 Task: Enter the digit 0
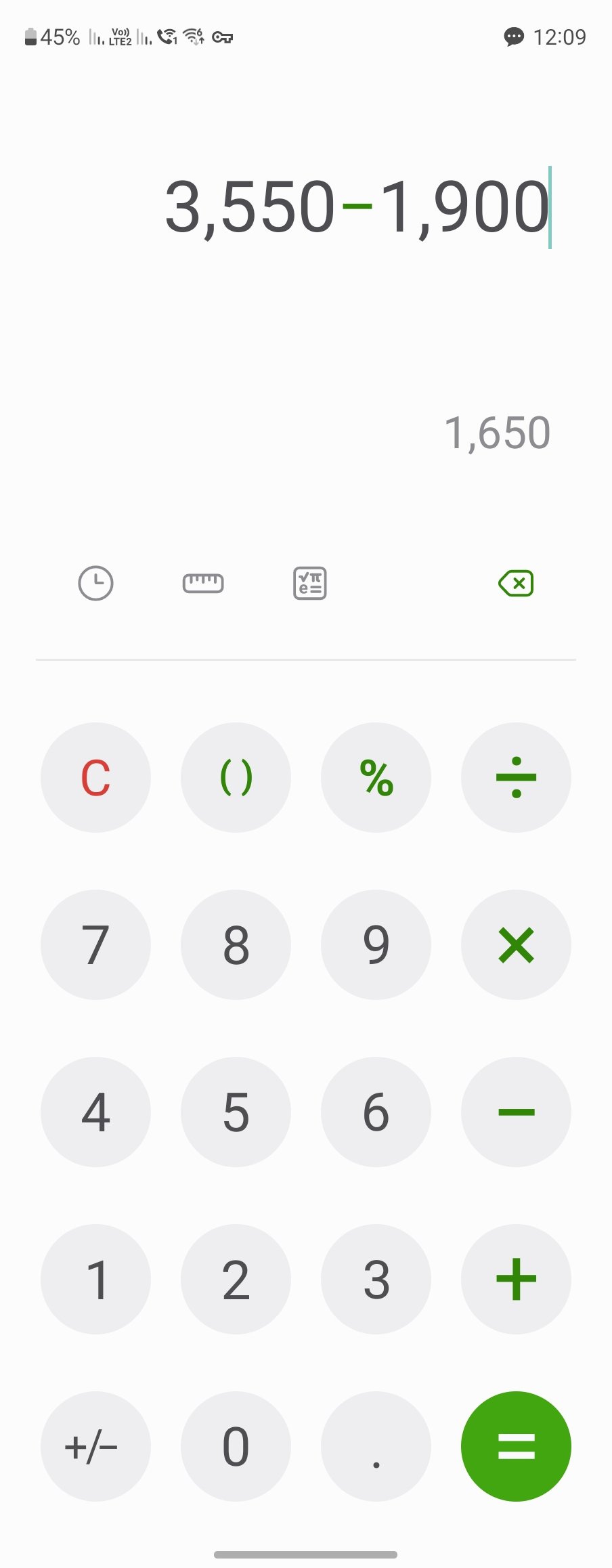click(x=236, y=1446)
